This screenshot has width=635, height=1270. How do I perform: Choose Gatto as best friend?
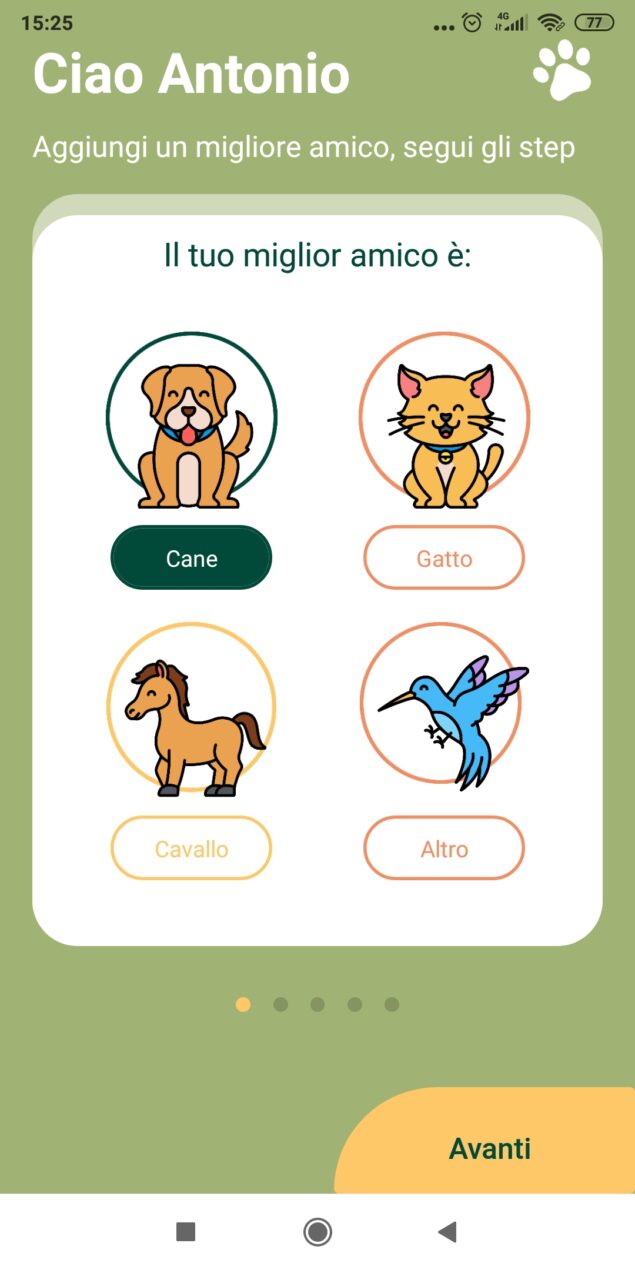click(x=444, y=558)
